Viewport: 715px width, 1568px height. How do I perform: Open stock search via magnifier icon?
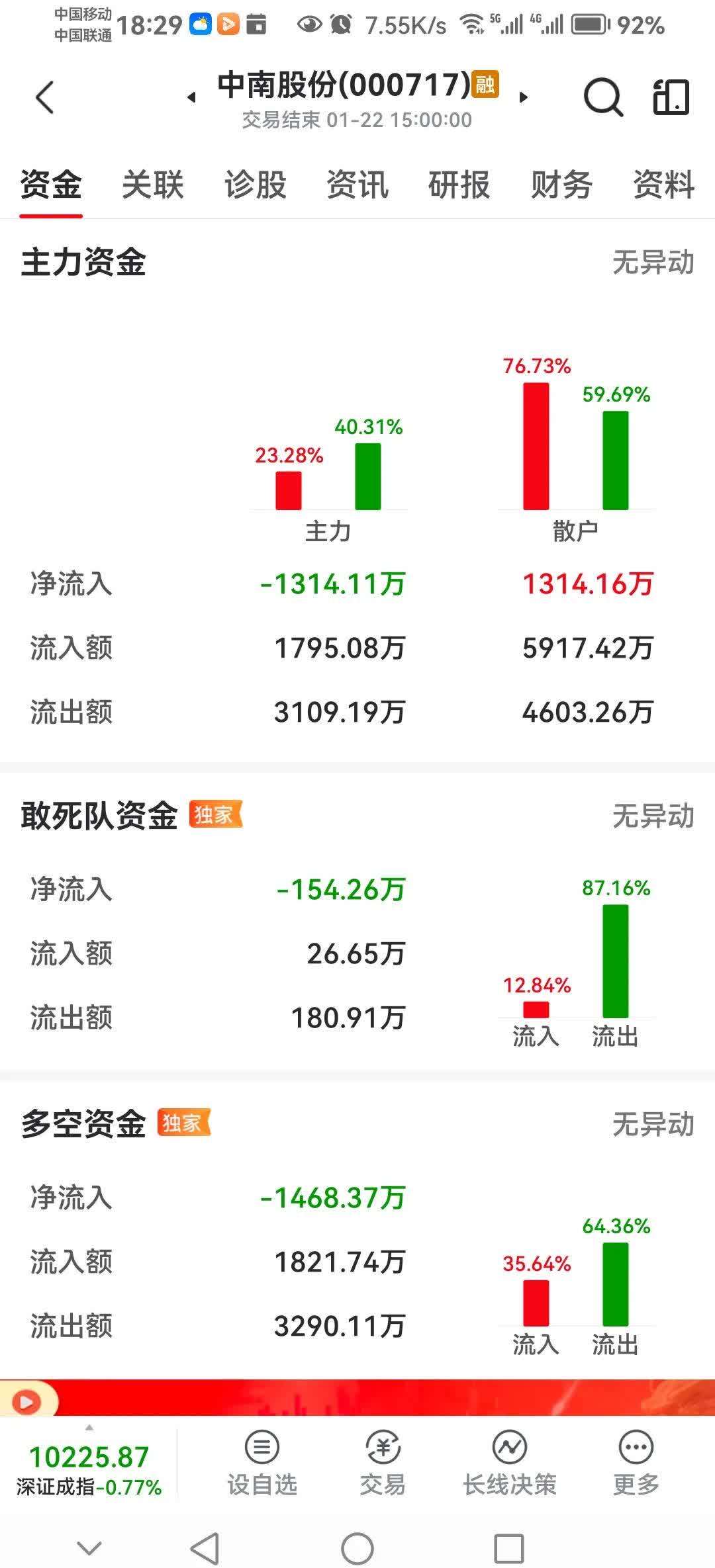602,98
